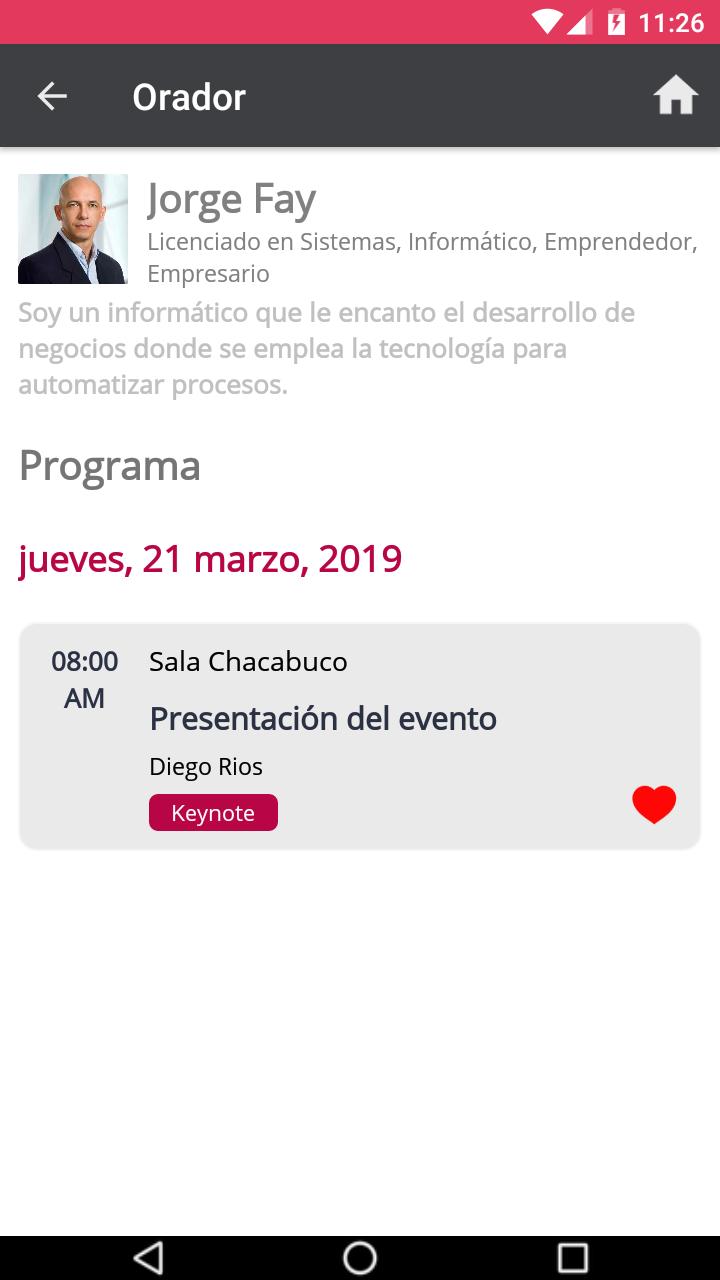This screenshot has width=720, height=1280.
Task: Tap the back arrow in the Orador toolbar
Action: [x=50, y=95]
